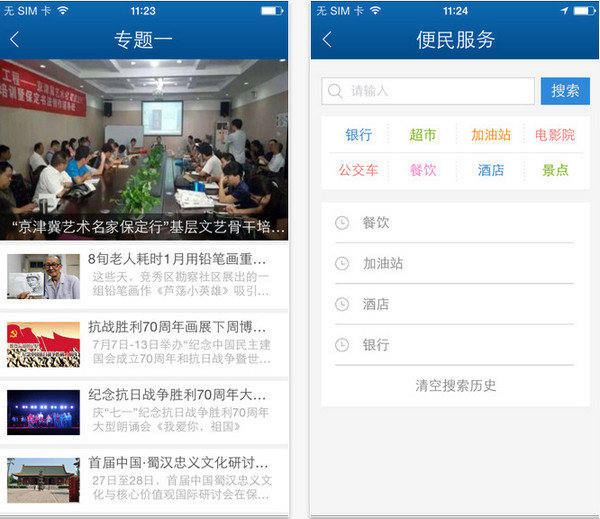Pick the 景点 category

tap(555, 170)
